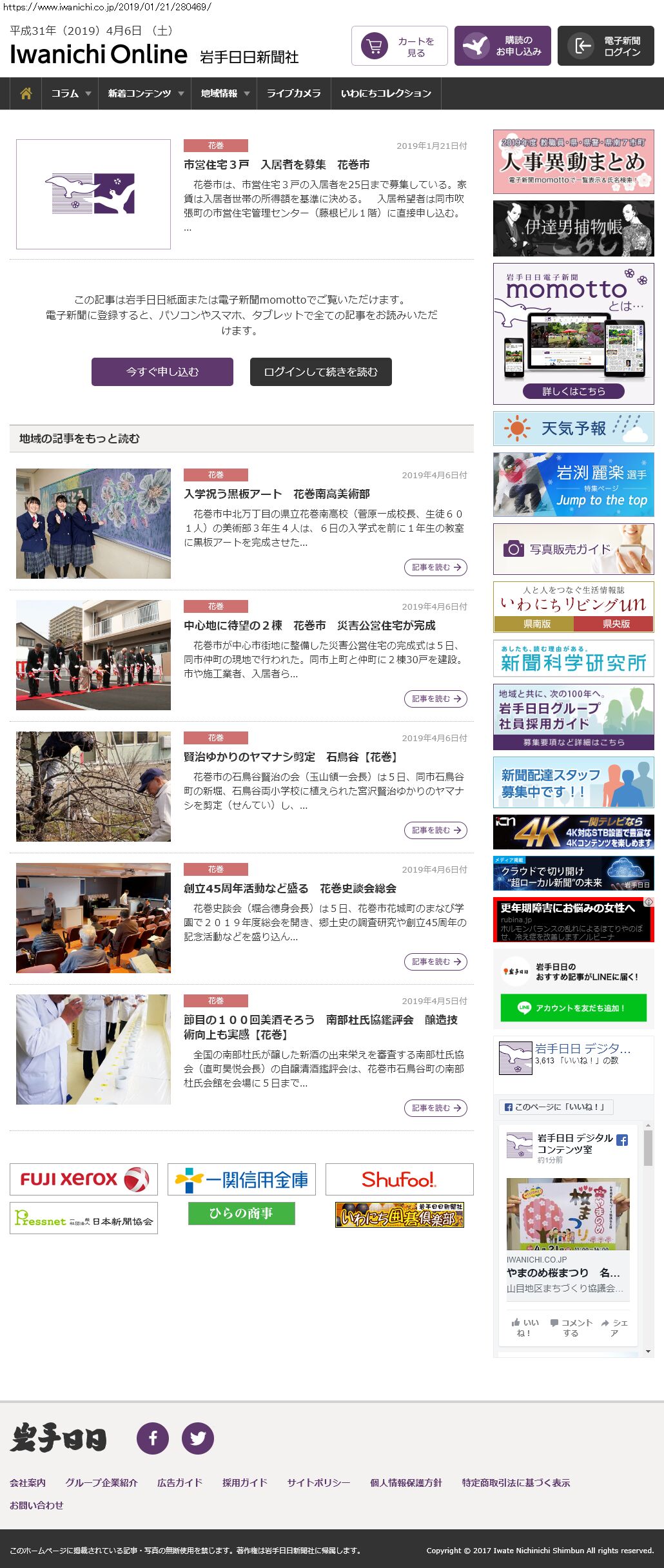The width and height of the screenshot is (664, 1568).
Task: Tap 記事を読む for 創立45周年活動など盛る
Action: [435, 962]
